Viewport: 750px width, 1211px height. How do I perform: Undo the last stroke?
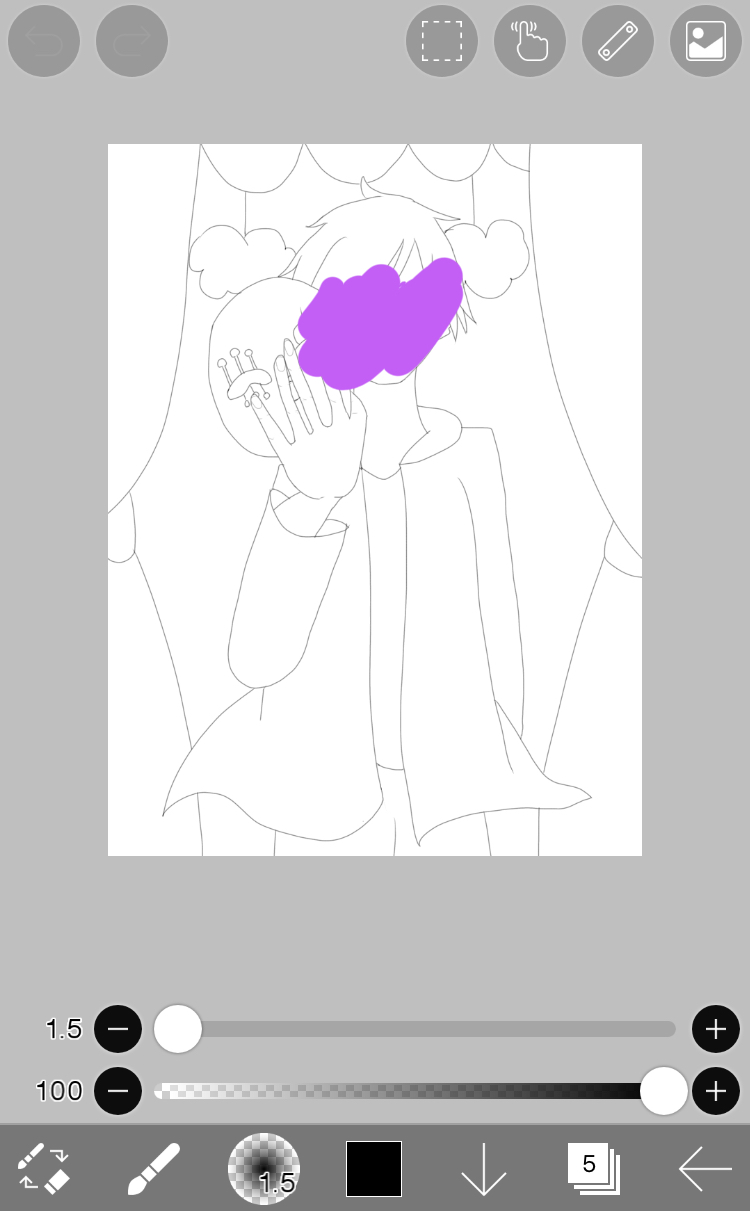click(44, 42)
